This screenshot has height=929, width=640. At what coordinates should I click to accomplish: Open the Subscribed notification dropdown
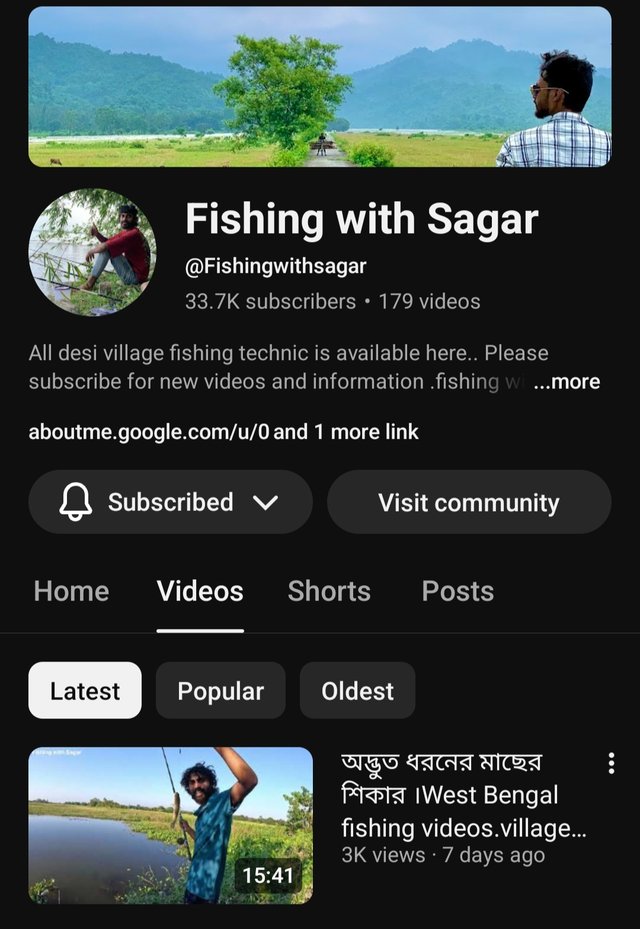point(170,502)
